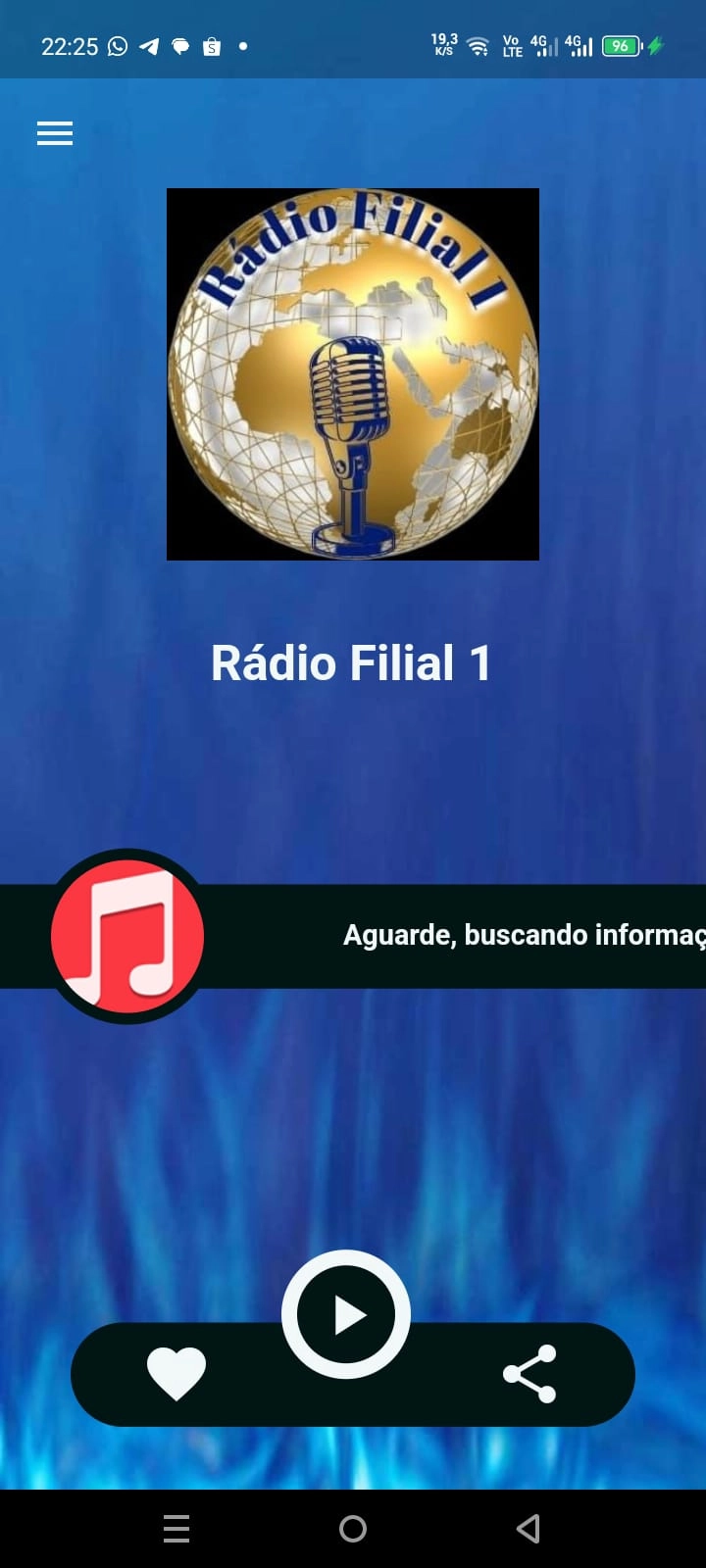Open the hamburger drawer menu
Screen dimensions: 706x1568
coord(55,133)
